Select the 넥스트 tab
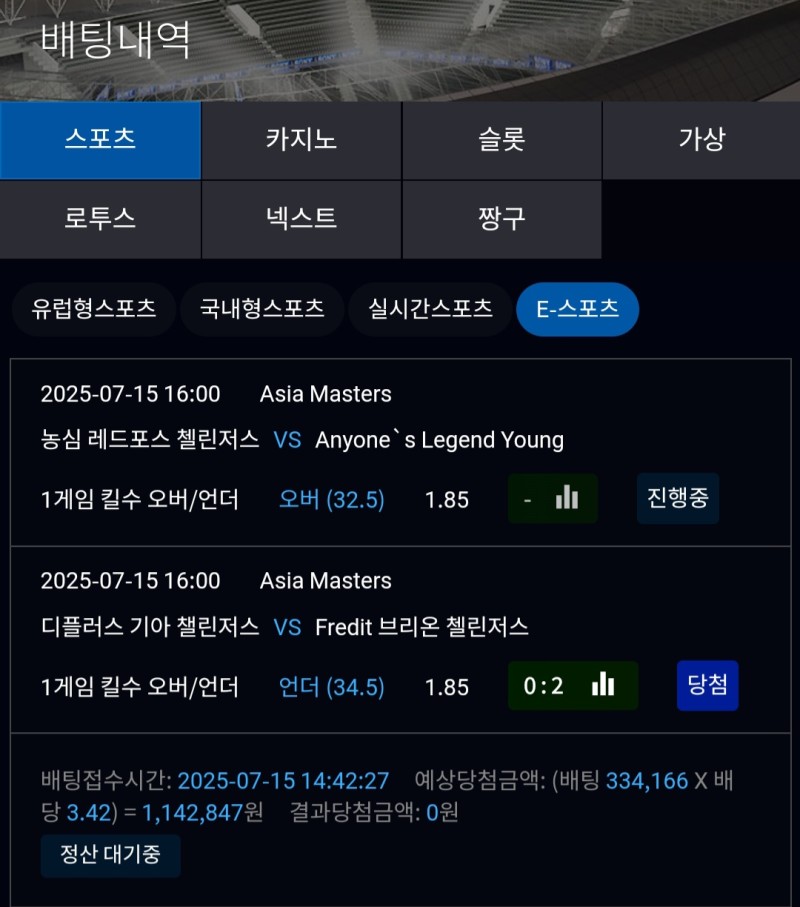Viewport: 800px width, 907px height. pyautogui.click(x=301, y=218)
